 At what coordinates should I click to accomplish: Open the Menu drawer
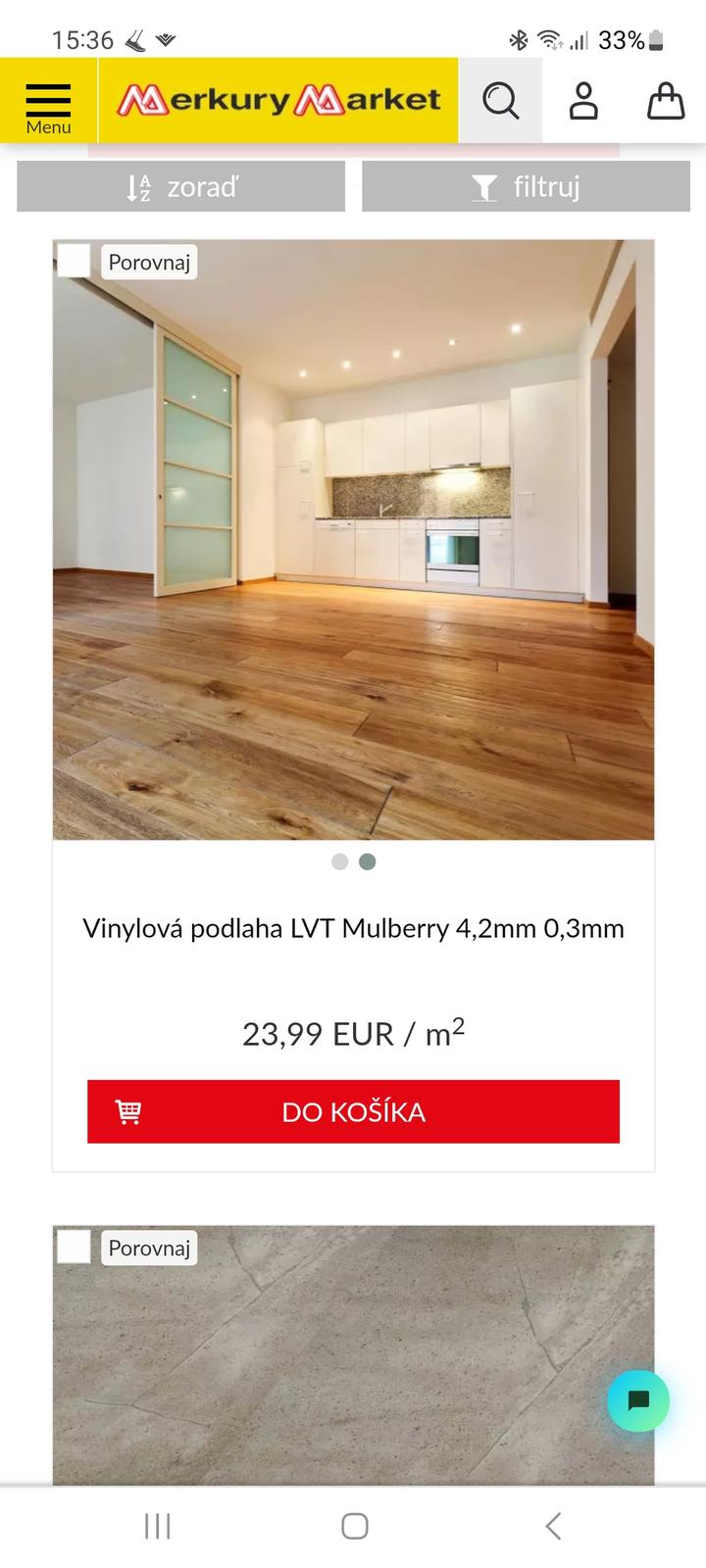point(48,101)
